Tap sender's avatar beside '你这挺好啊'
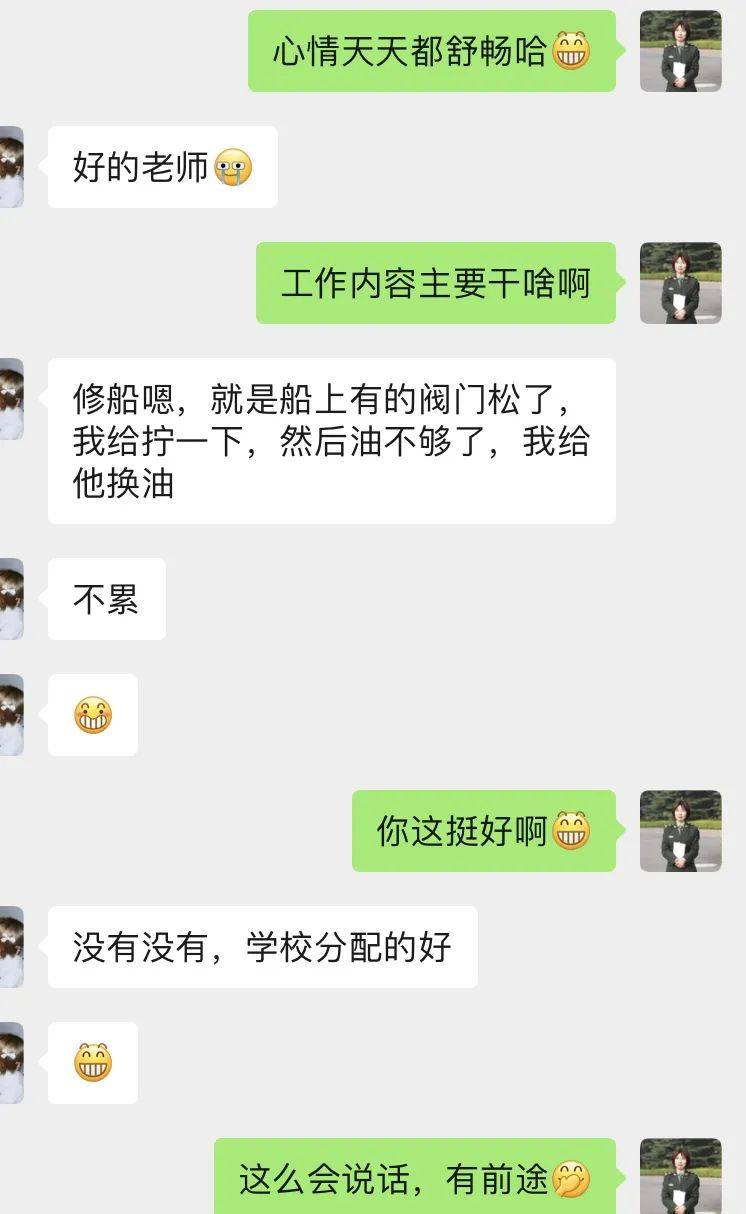Screen dimensions: 746x1214 click(680, 831)
